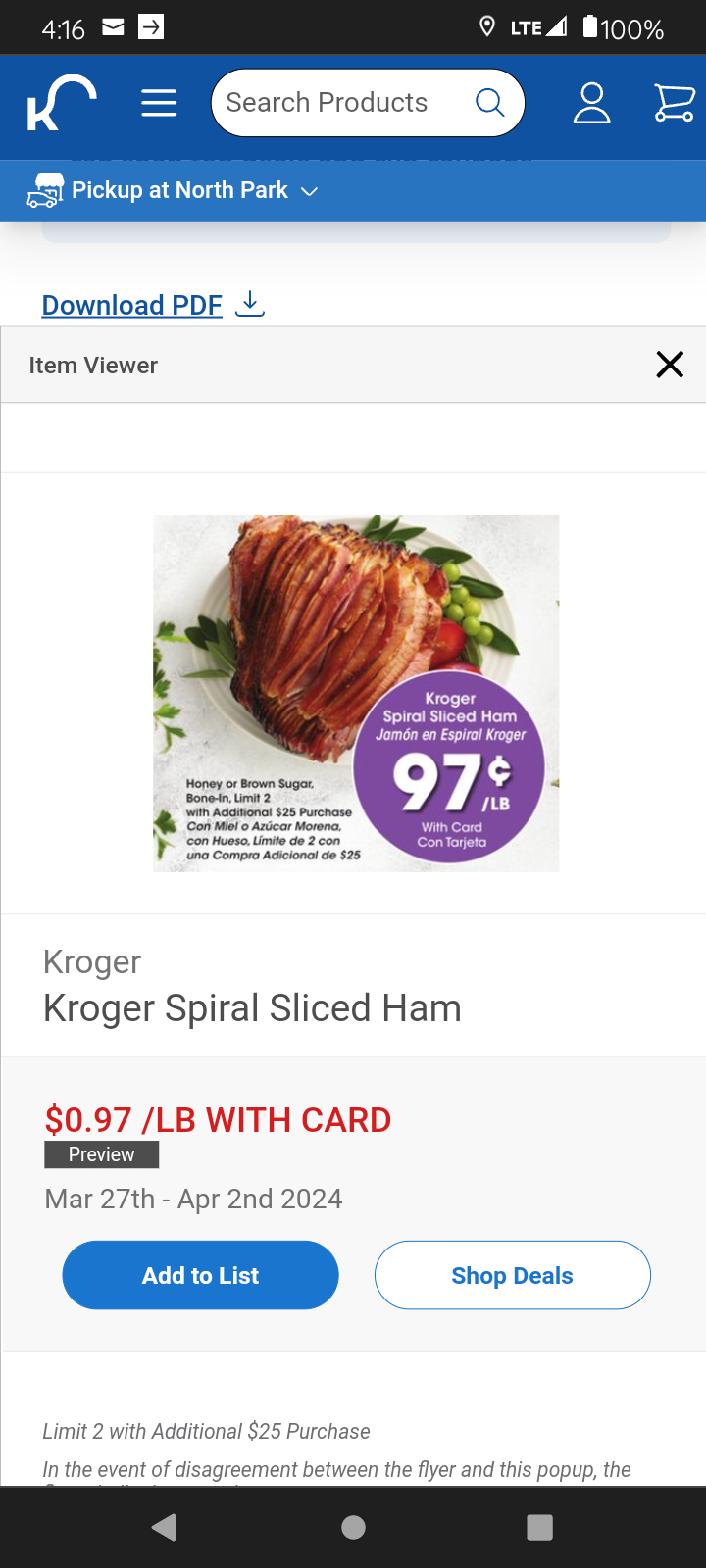Select the search magnifier icon

click(x=489, y=102)
